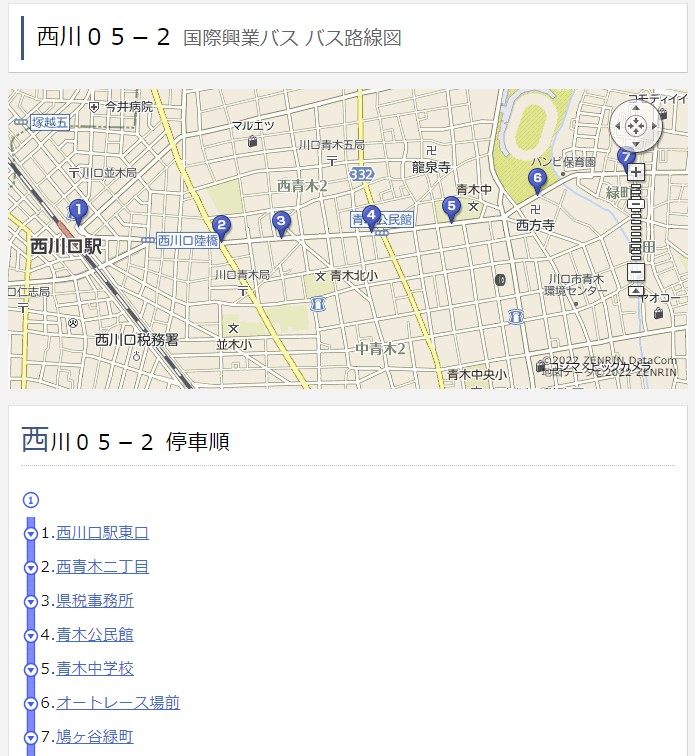
Task: Select map marker 3 on the map
Action: [x=282, y=222]
